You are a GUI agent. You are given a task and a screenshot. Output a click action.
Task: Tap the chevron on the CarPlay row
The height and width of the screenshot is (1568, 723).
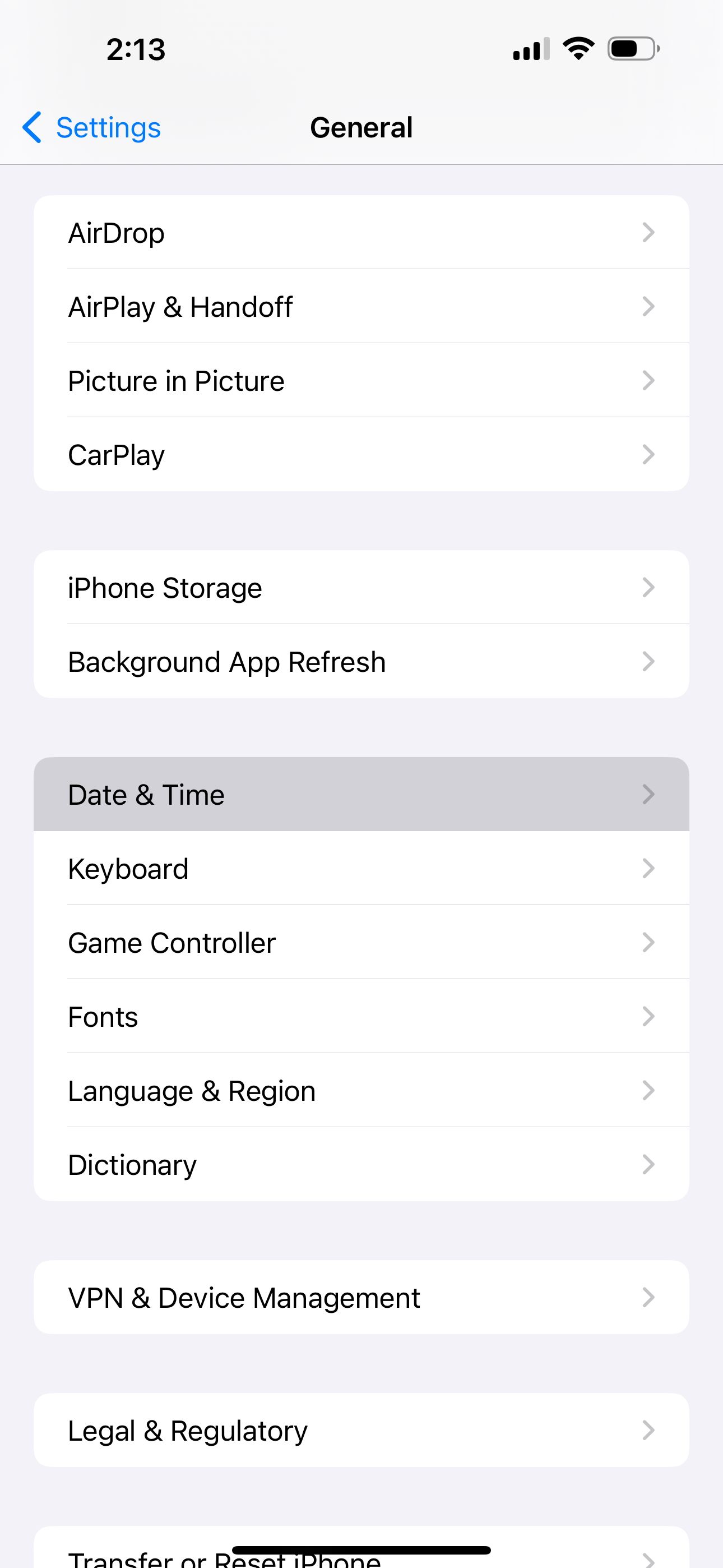point(648,454)
